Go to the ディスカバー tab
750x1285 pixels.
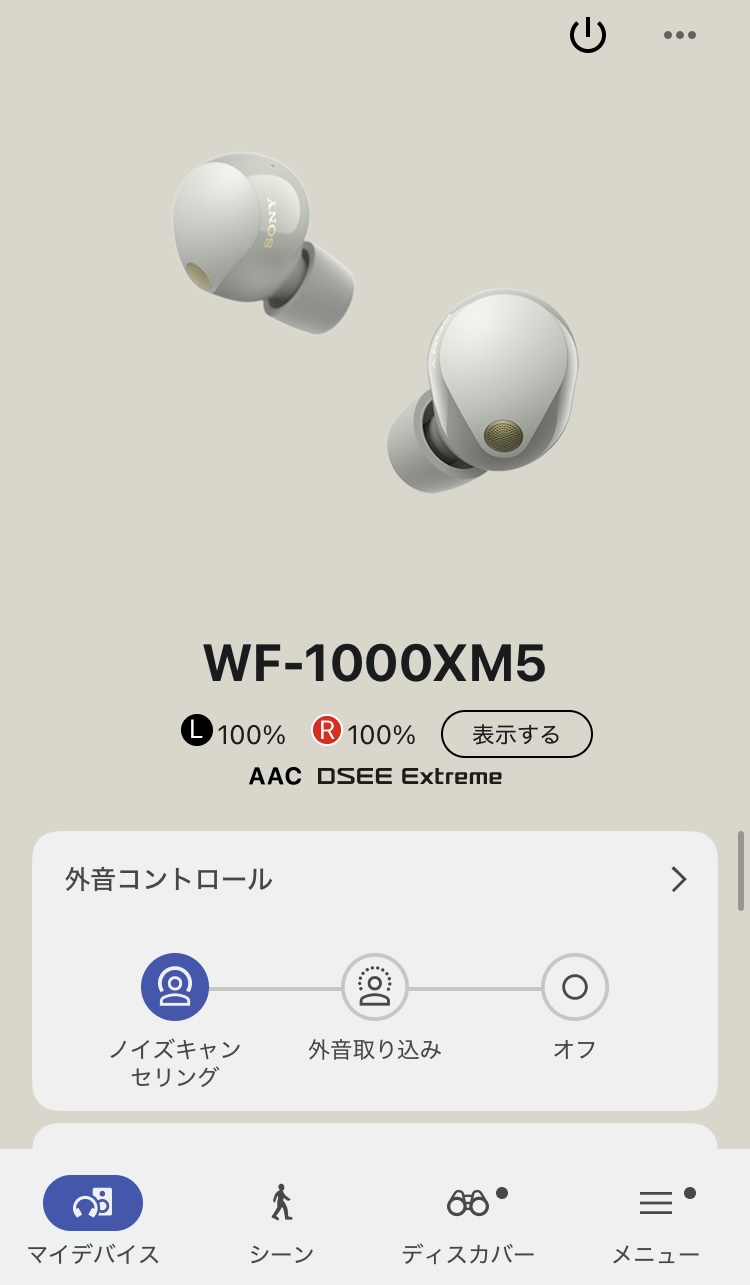468,1219
